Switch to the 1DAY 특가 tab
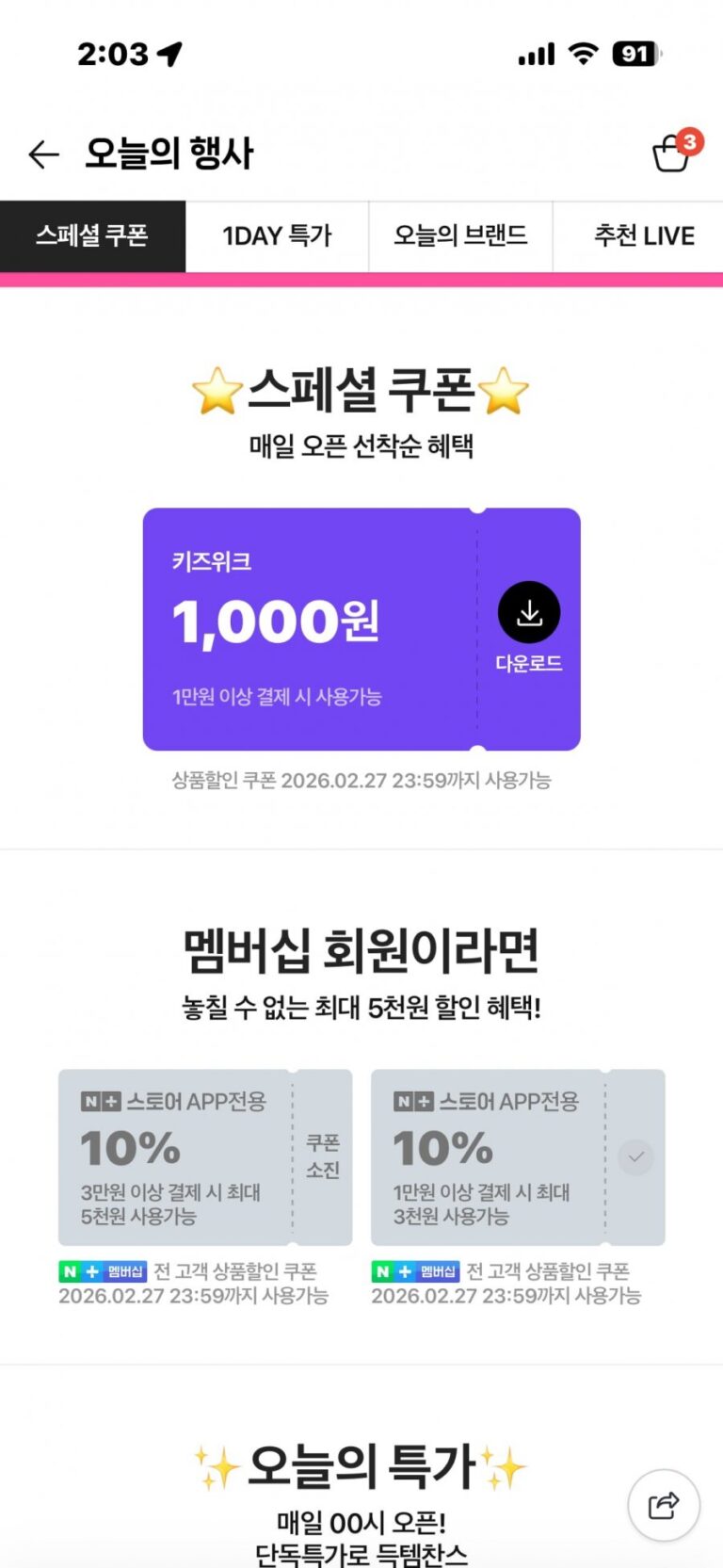 point(277,235)
